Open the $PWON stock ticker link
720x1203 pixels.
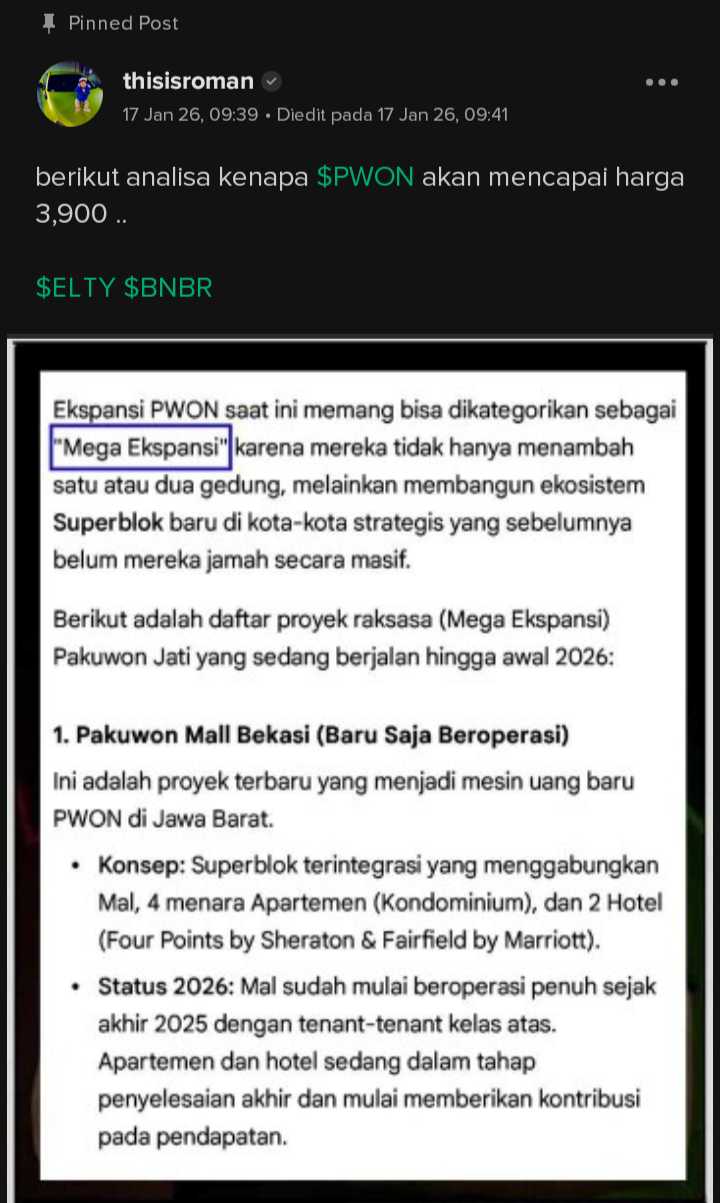coord(365,178)
